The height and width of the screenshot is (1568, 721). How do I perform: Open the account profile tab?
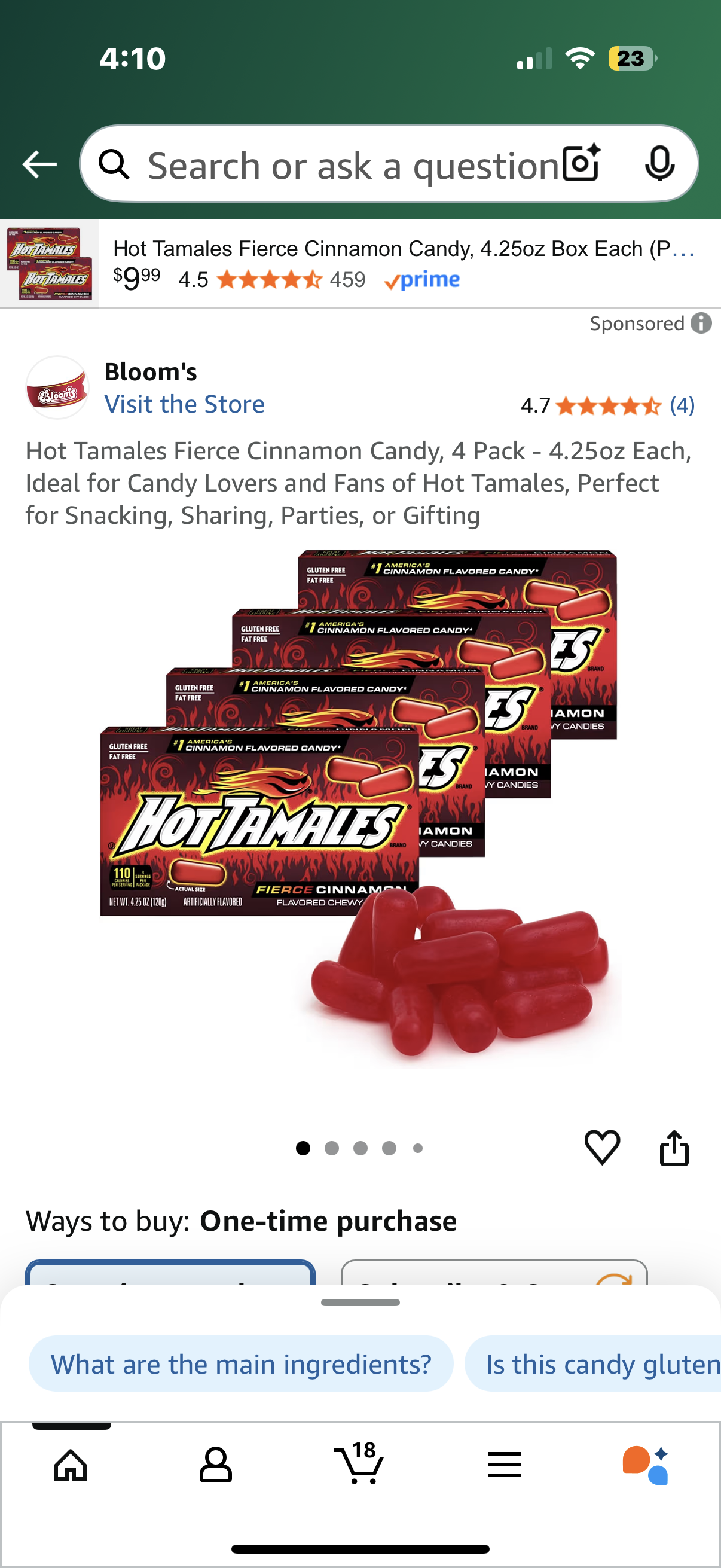[215, 1465]
